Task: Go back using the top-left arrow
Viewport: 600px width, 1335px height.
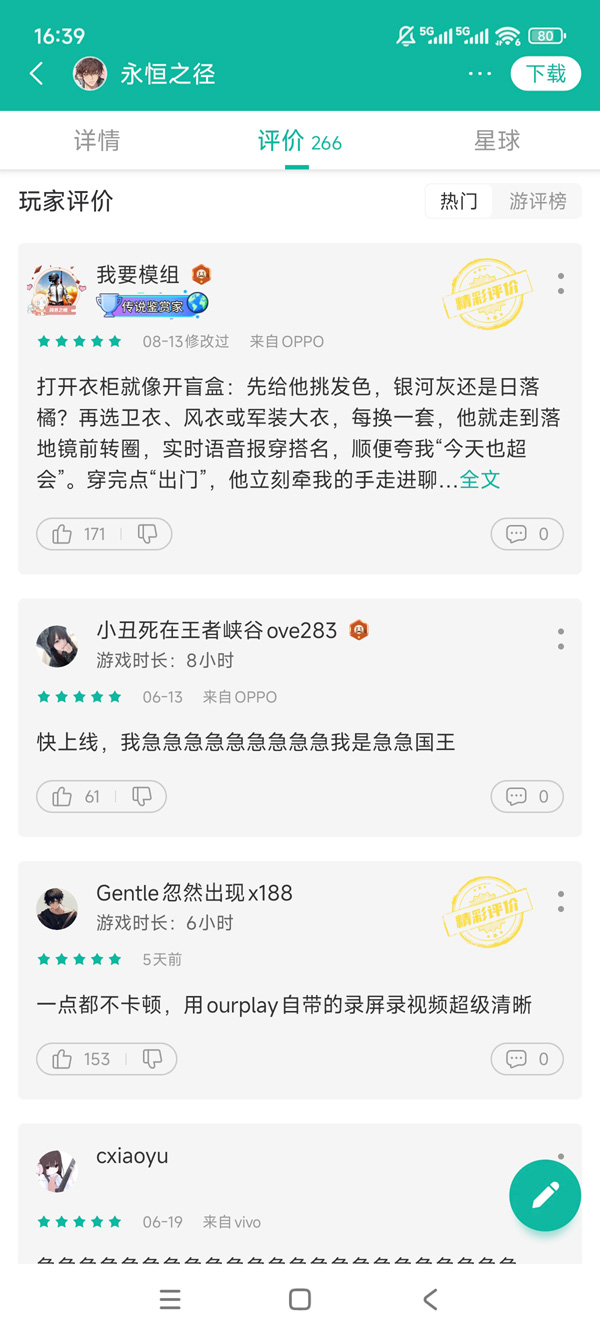Action: 37,74
